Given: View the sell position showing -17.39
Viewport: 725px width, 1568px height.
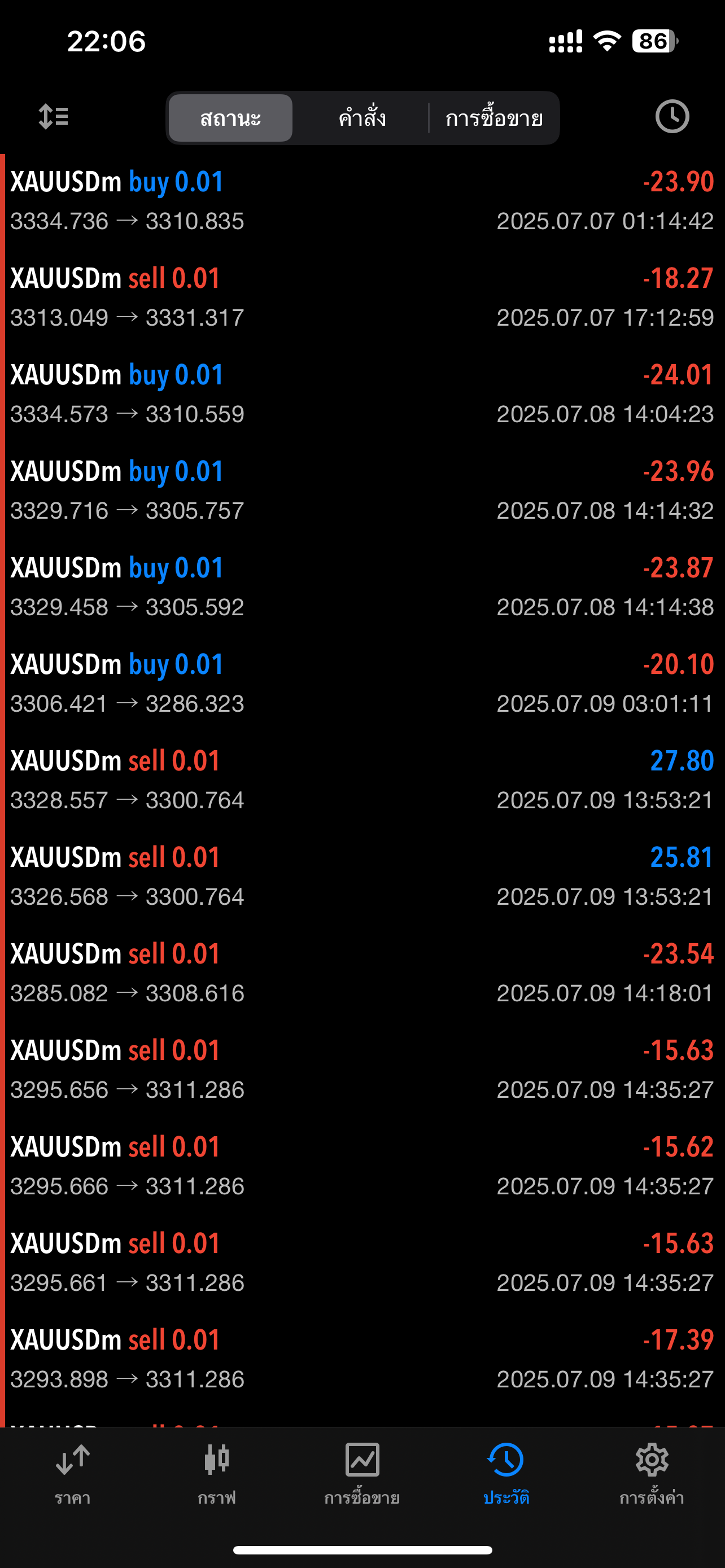Looking at the screenshot, I should 362,1359.
